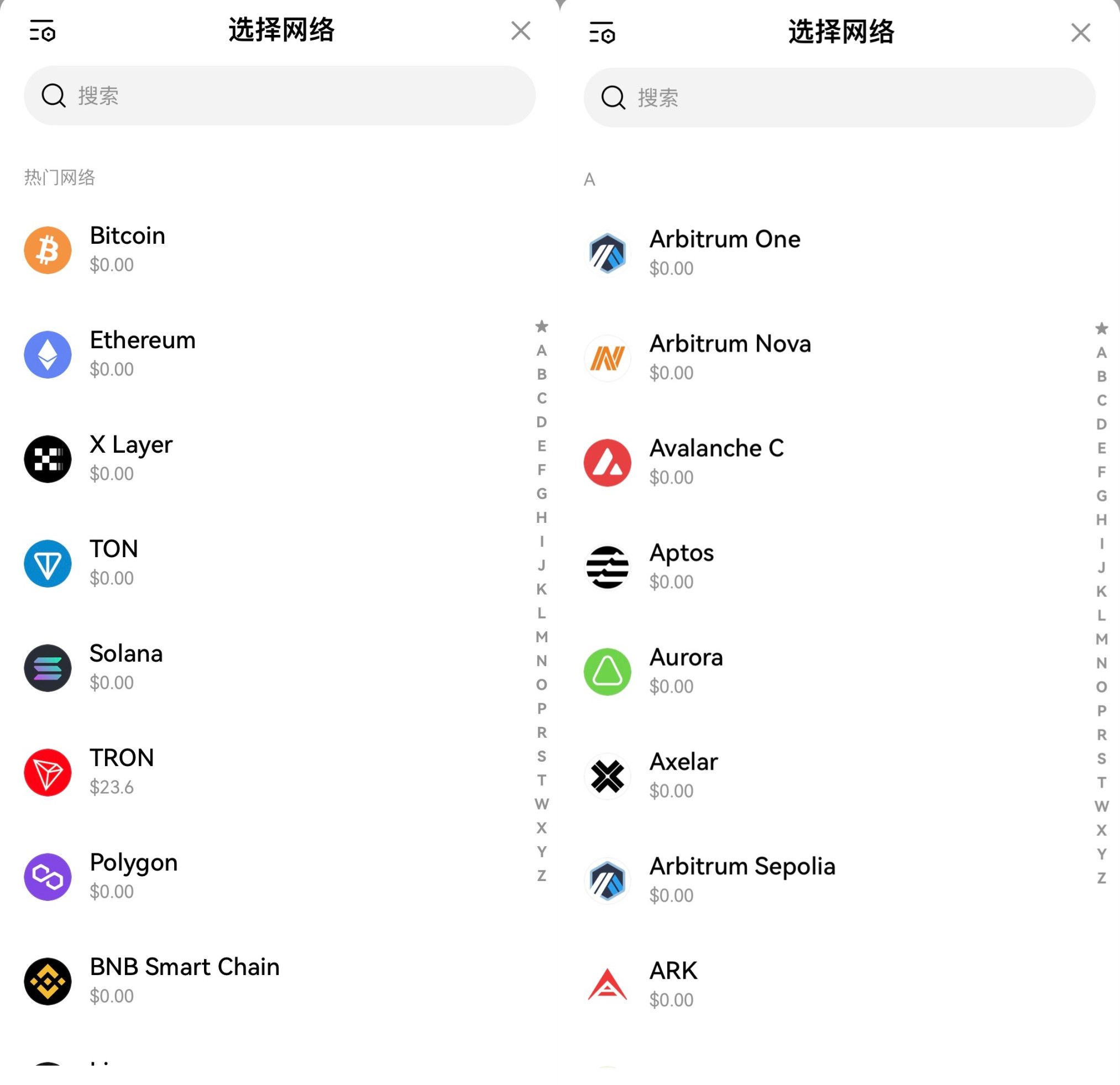Viewport: 1120px width, 1085px height.
Task: Tap the search field above Arbitrum One
Action: click(839, 98)
